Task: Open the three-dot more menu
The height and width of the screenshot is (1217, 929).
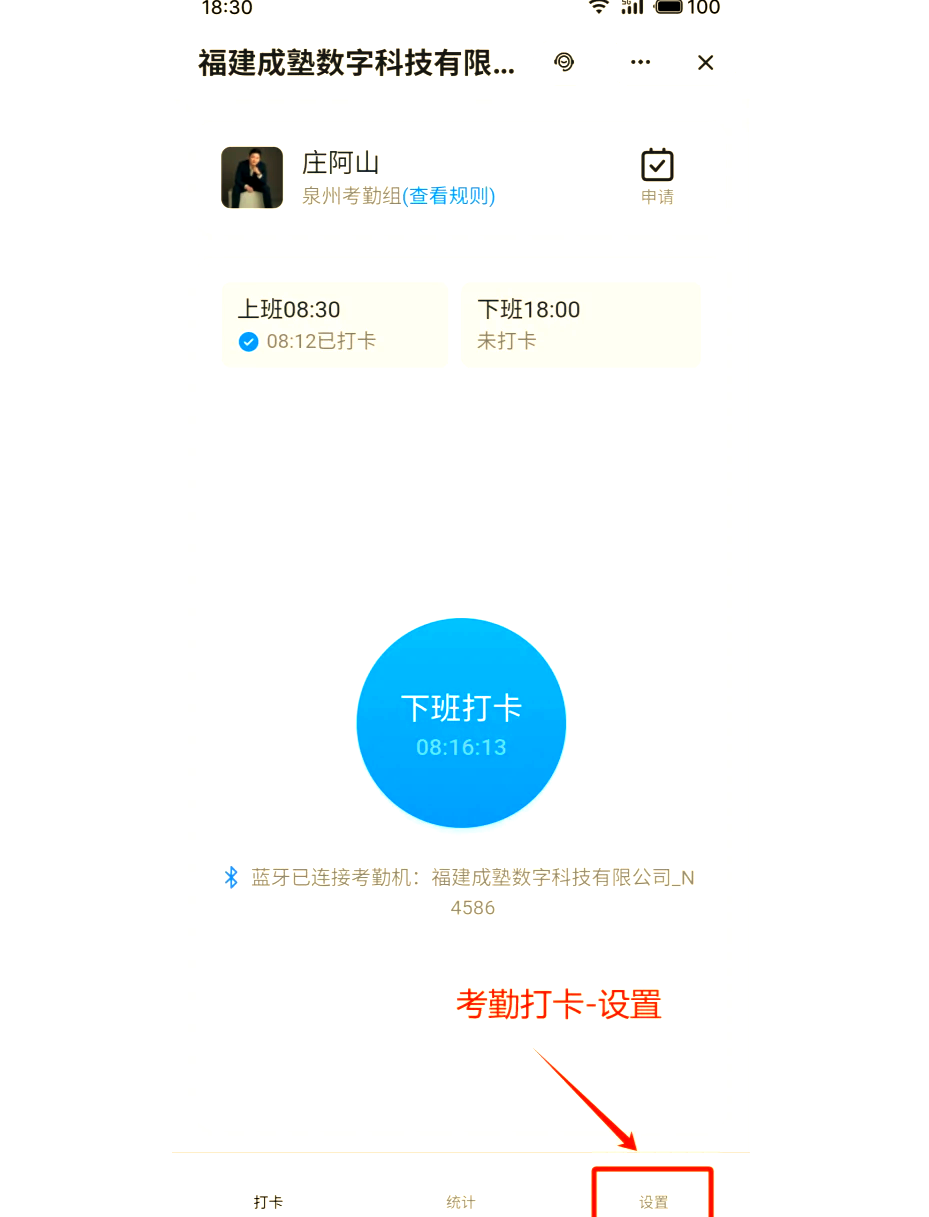Action: (x=641, y=62)
